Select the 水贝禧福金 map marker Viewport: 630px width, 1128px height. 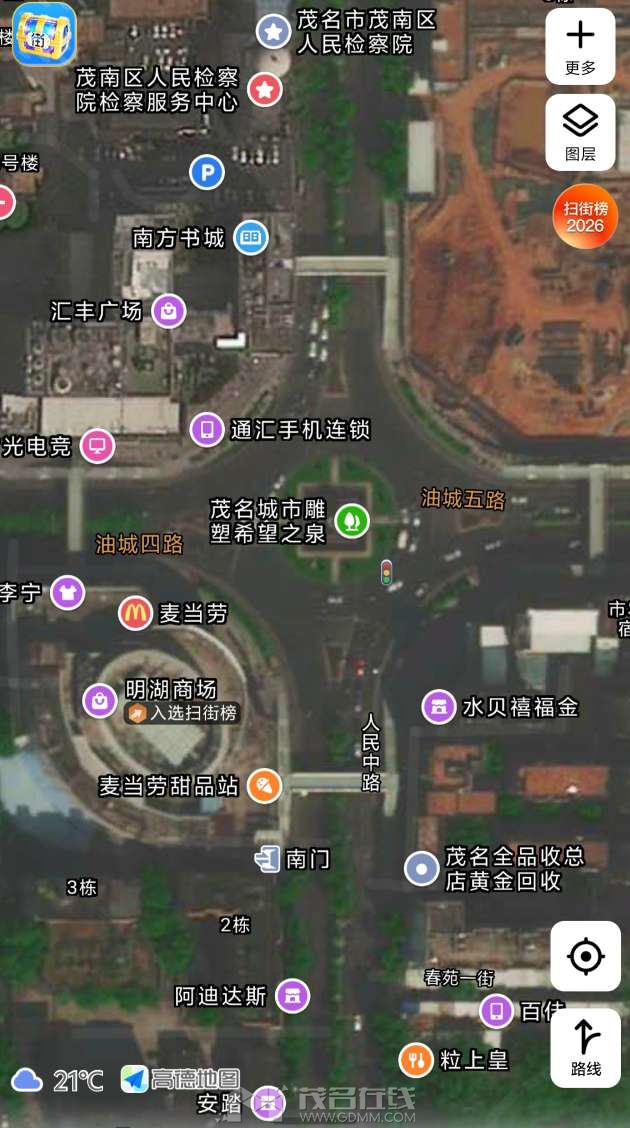click(437, 707)
